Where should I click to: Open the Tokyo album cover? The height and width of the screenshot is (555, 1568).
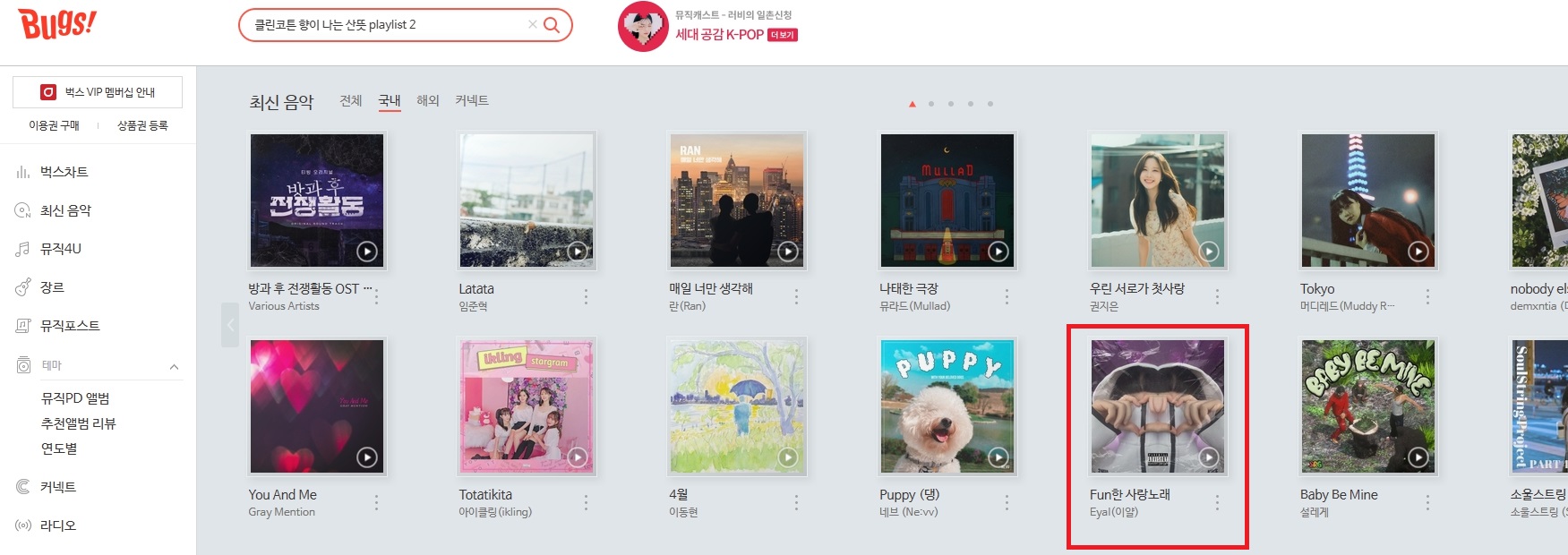pos(1367,201)
